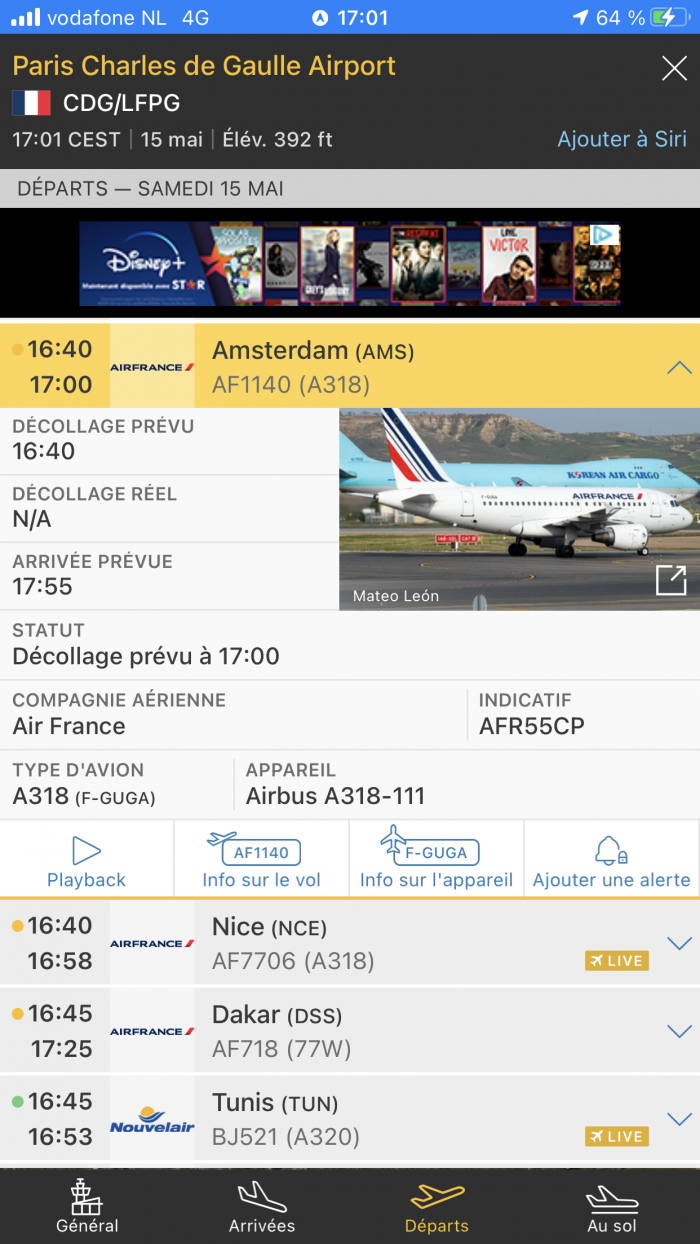This screenshot has width=700, height=1244.
Task: Switch to the Au sol tab
Action: pos(612,1207)
